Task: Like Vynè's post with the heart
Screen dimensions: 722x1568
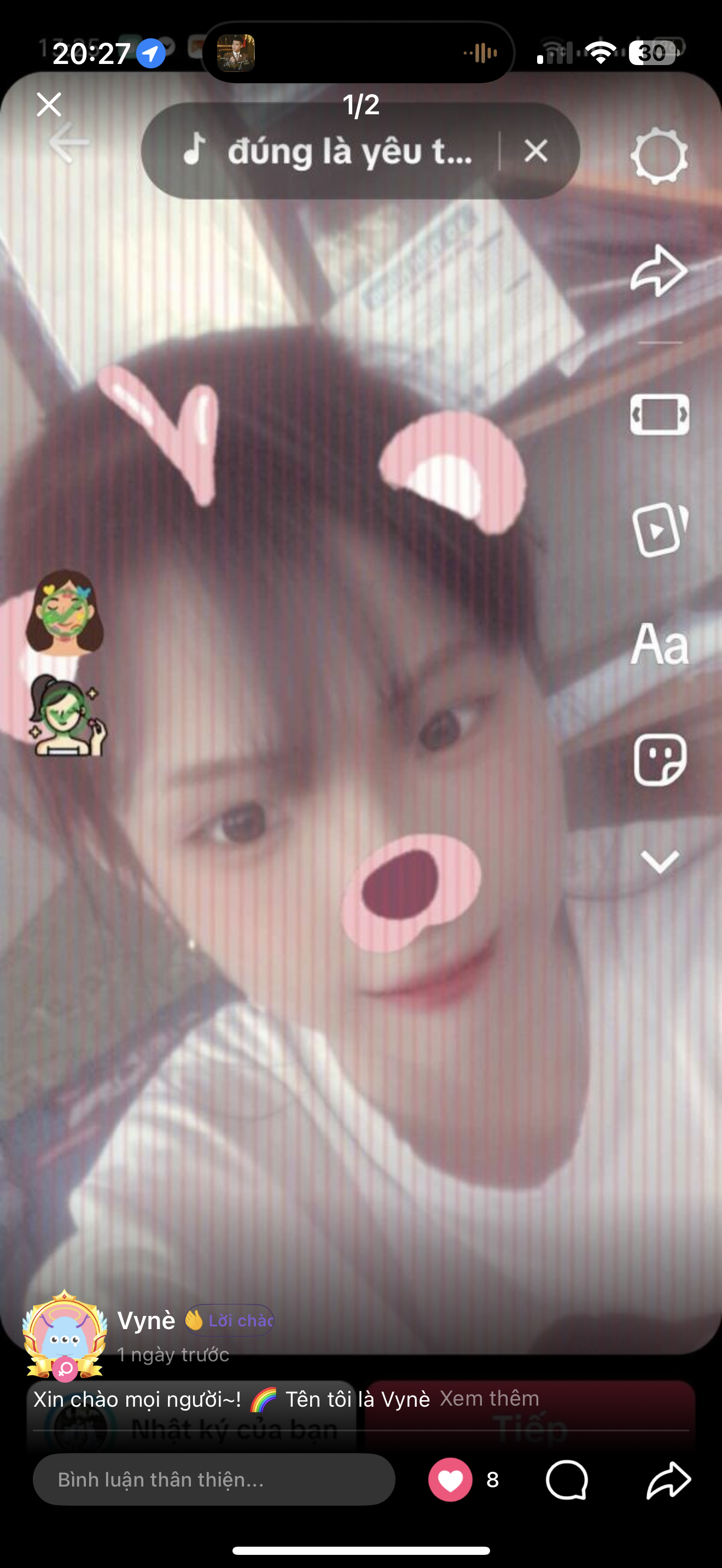Action: [x=451, y=1479]
